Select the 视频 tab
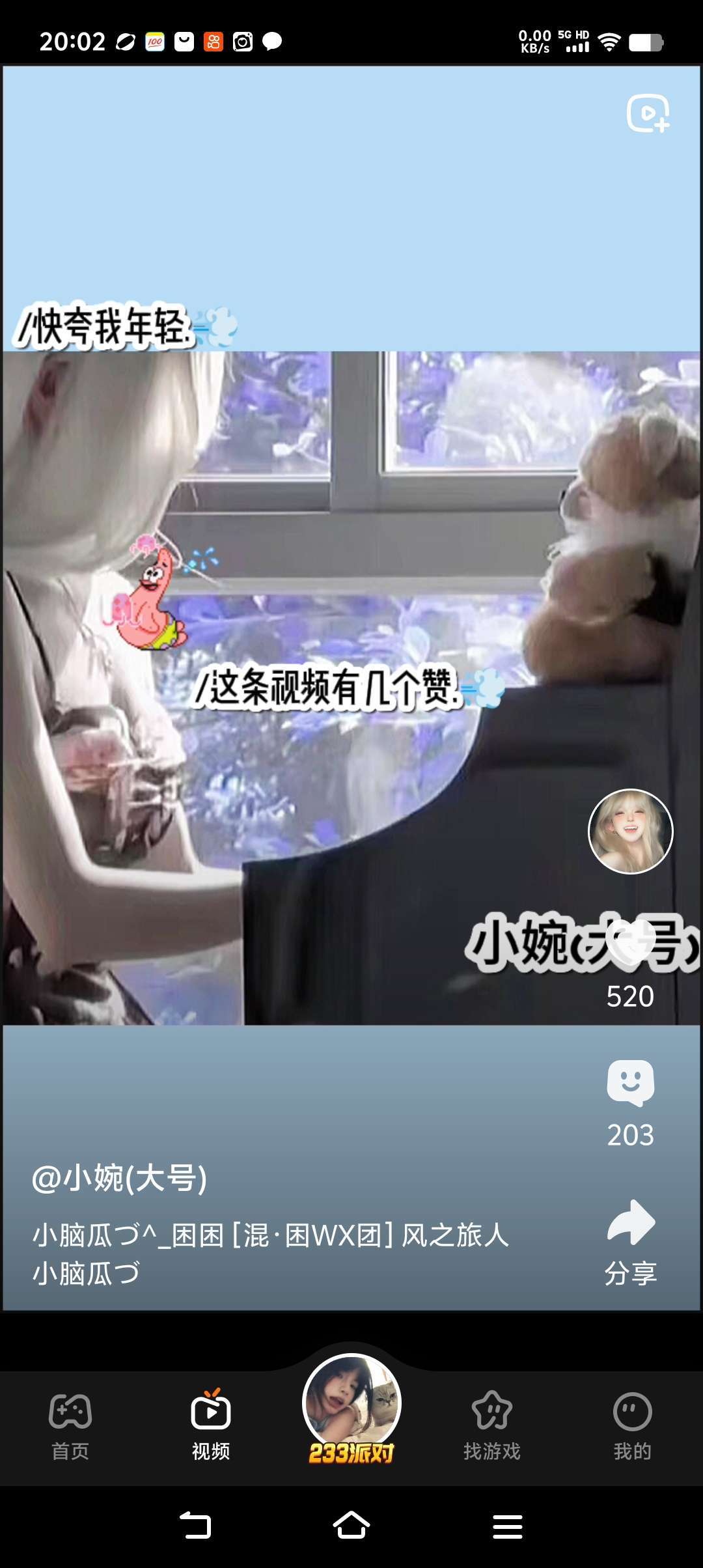 tap(211, 1426)
